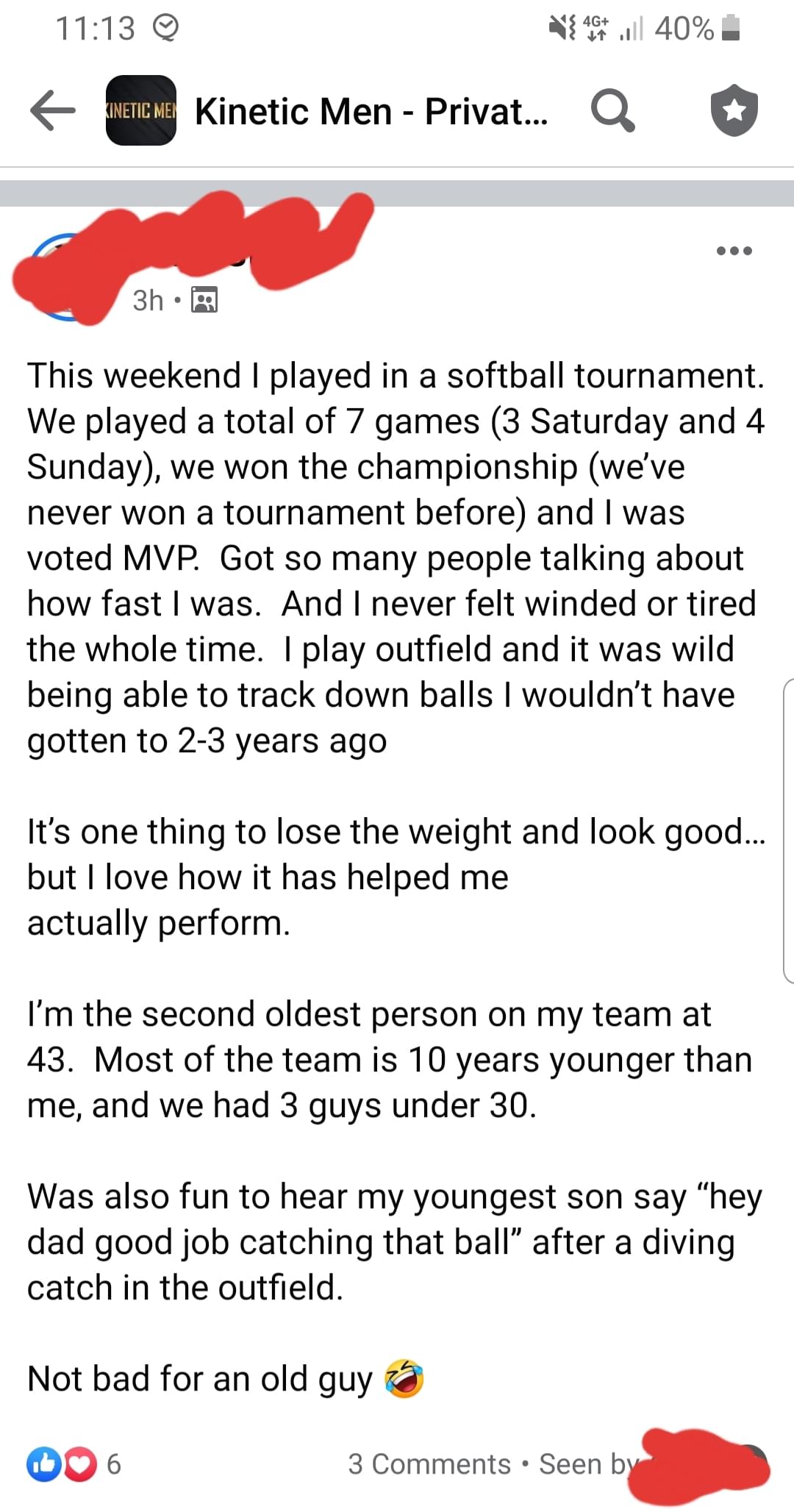This screenshot has width=794, height=1512.
Task: Search within the Kinetic Men group
Action: [613, 111]
